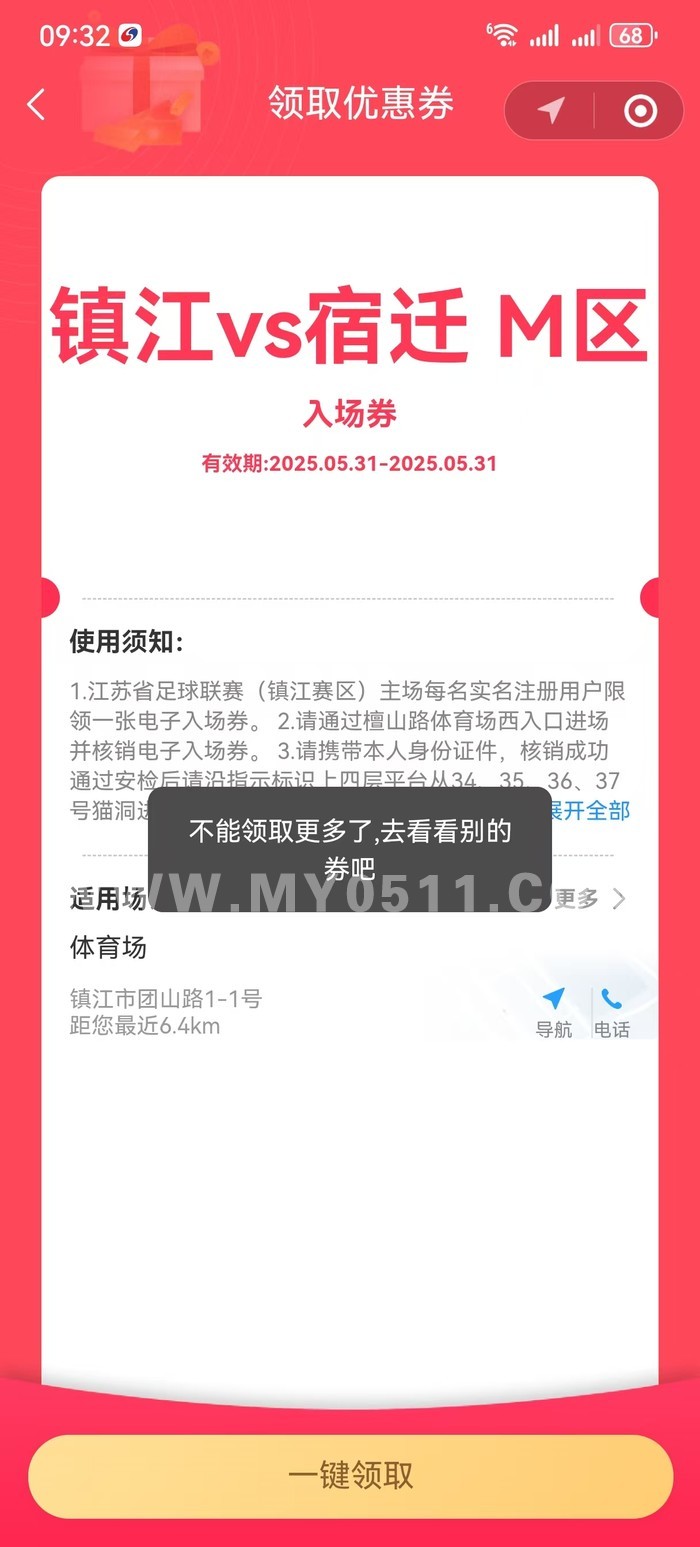Tap the target circle icon in the header

[x=640, y=110]
